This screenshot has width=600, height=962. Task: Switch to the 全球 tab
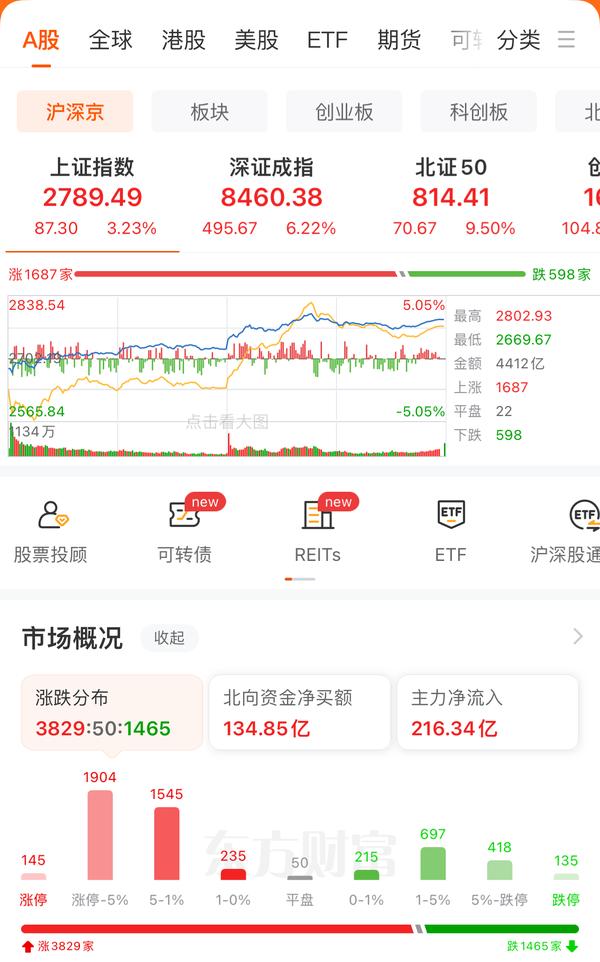pos(110,40)
